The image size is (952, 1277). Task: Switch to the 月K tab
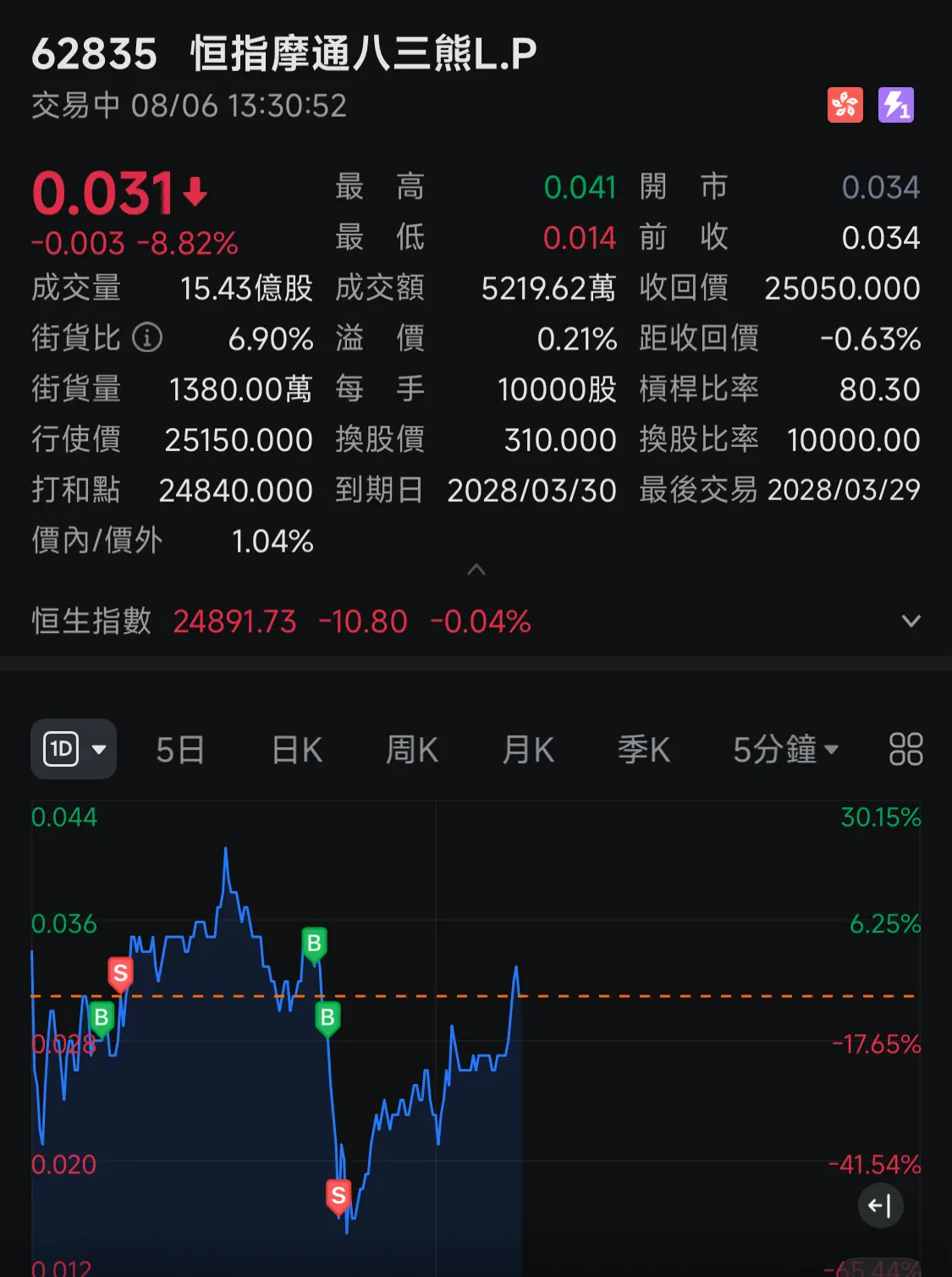[x=526, y=749]
